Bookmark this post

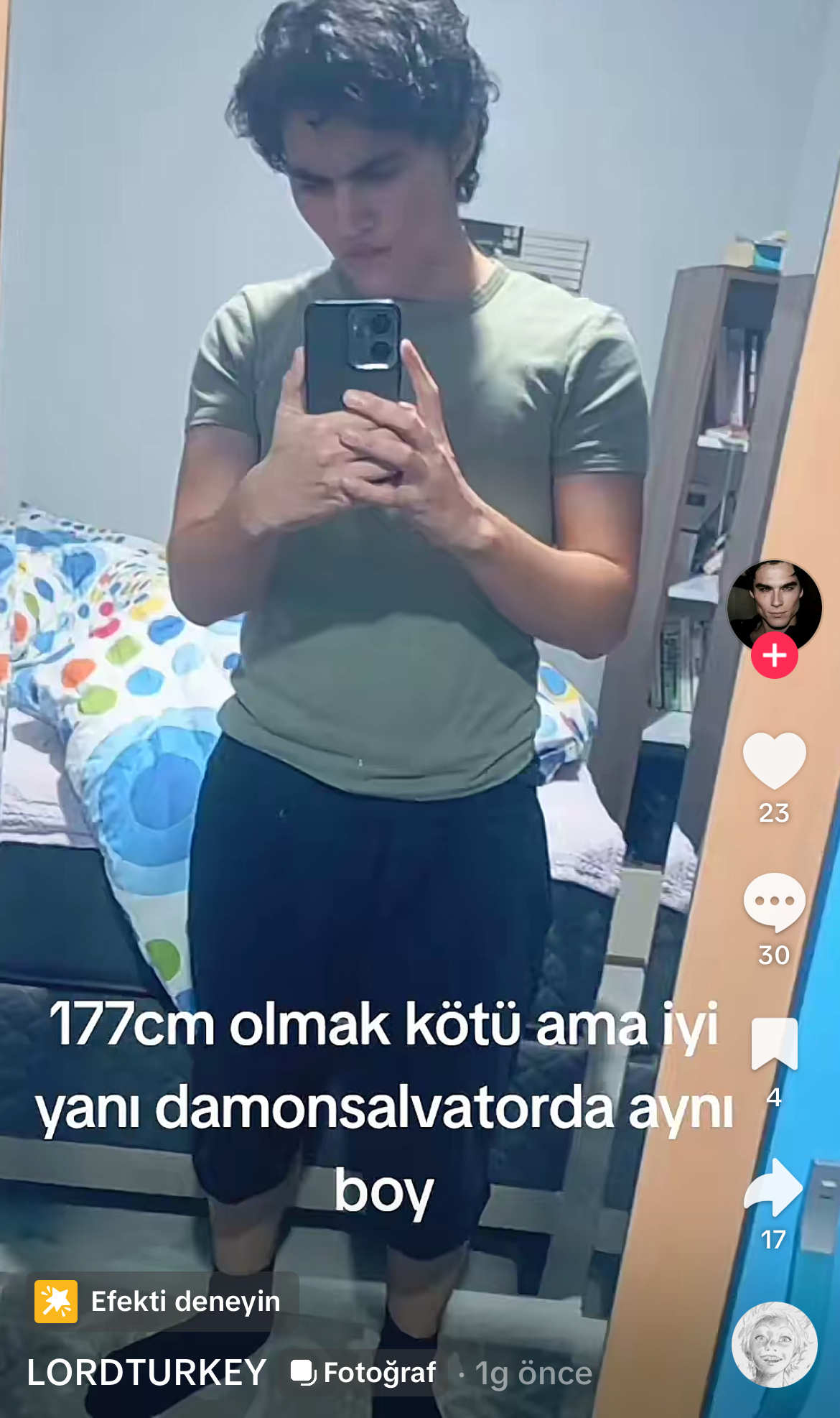pyautogui.click(x=774, y=1044)
